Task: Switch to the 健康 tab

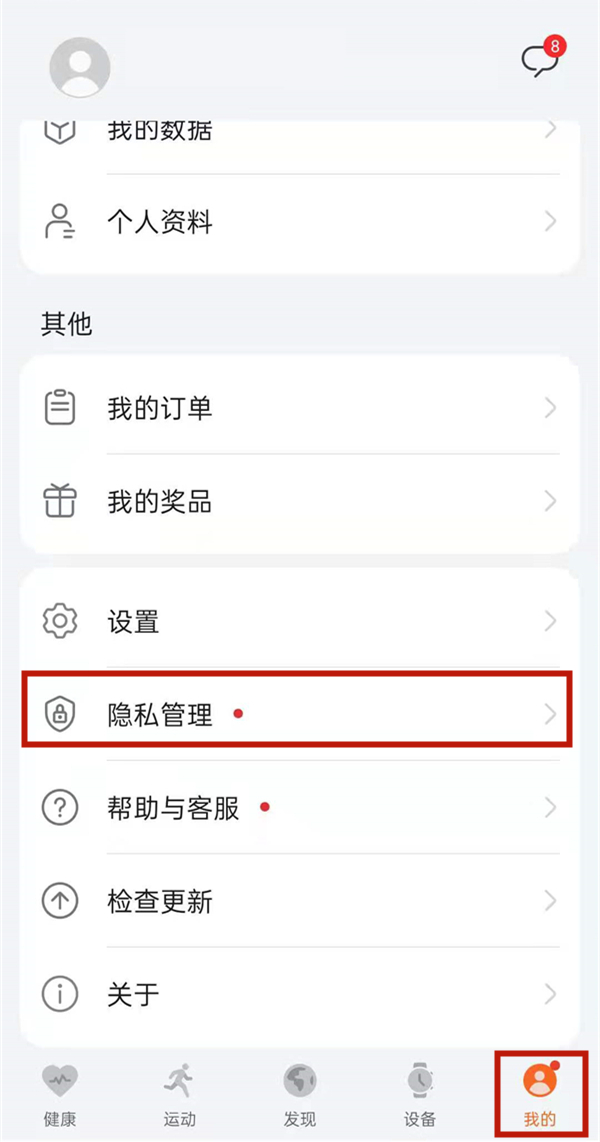Action: (60, 1094)
